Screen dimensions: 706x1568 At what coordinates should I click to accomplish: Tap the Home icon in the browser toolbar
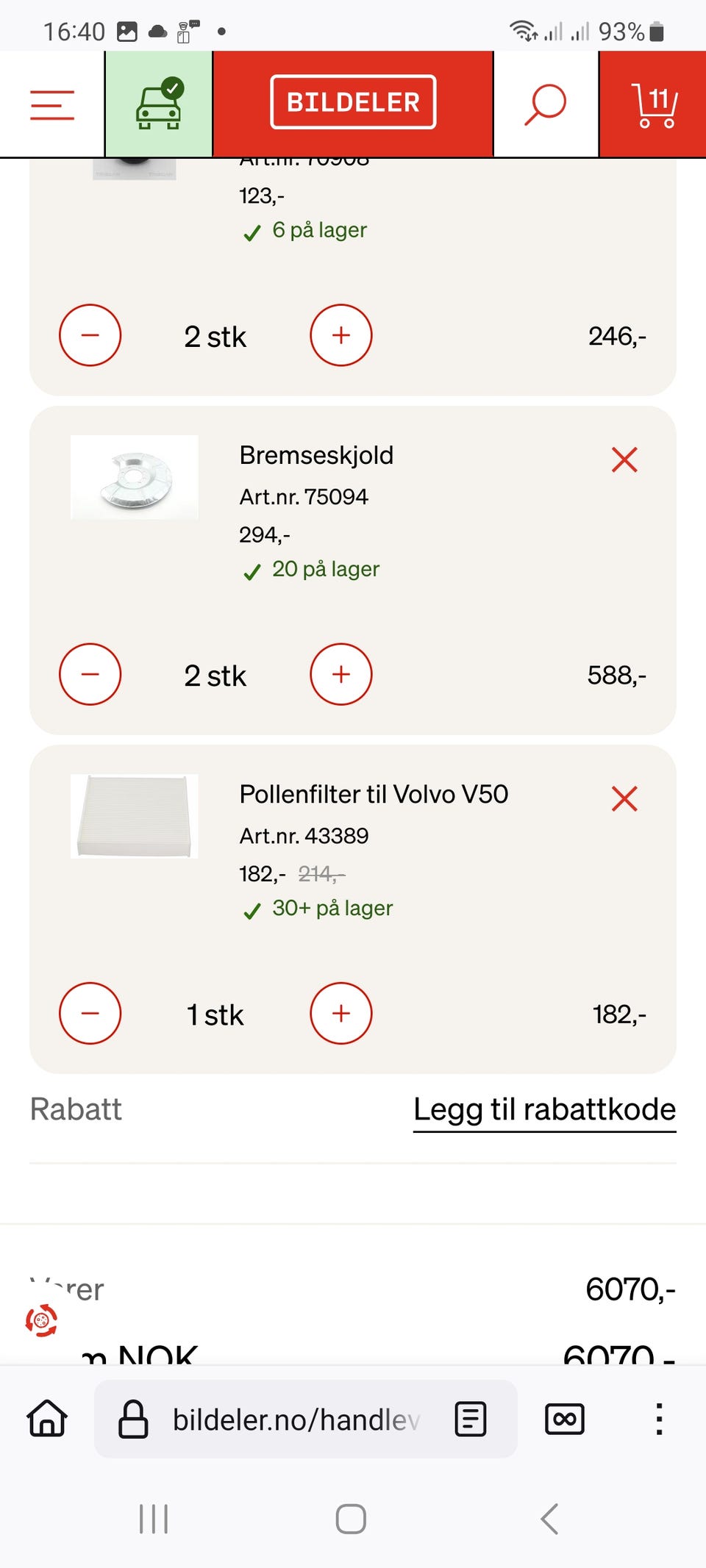46,1418
